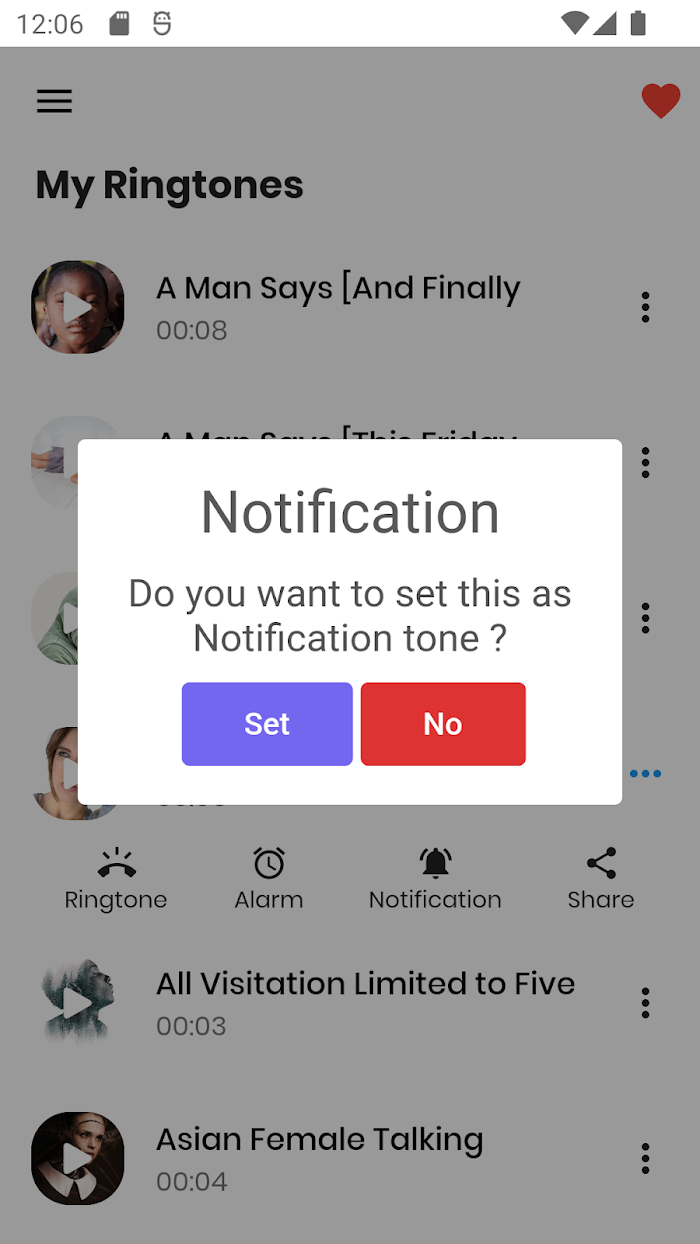Screen dimensions: 700x1244
Task: Play Asian Female Talking ringtone
Action: tap(78, 1159)
